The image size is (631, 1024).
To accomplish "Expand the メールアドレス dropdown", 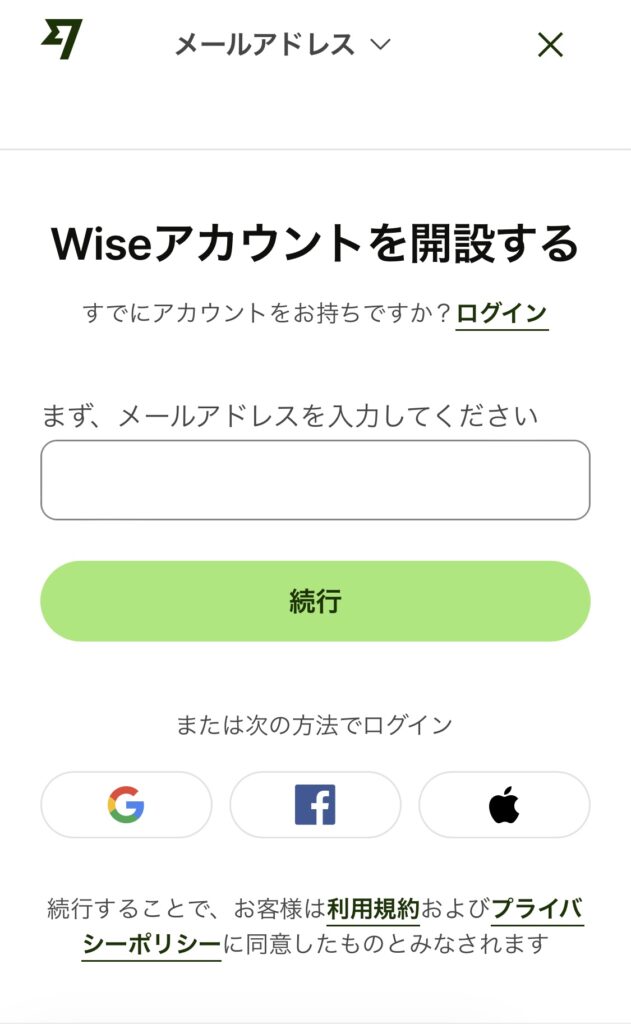I will pos(282,45).
